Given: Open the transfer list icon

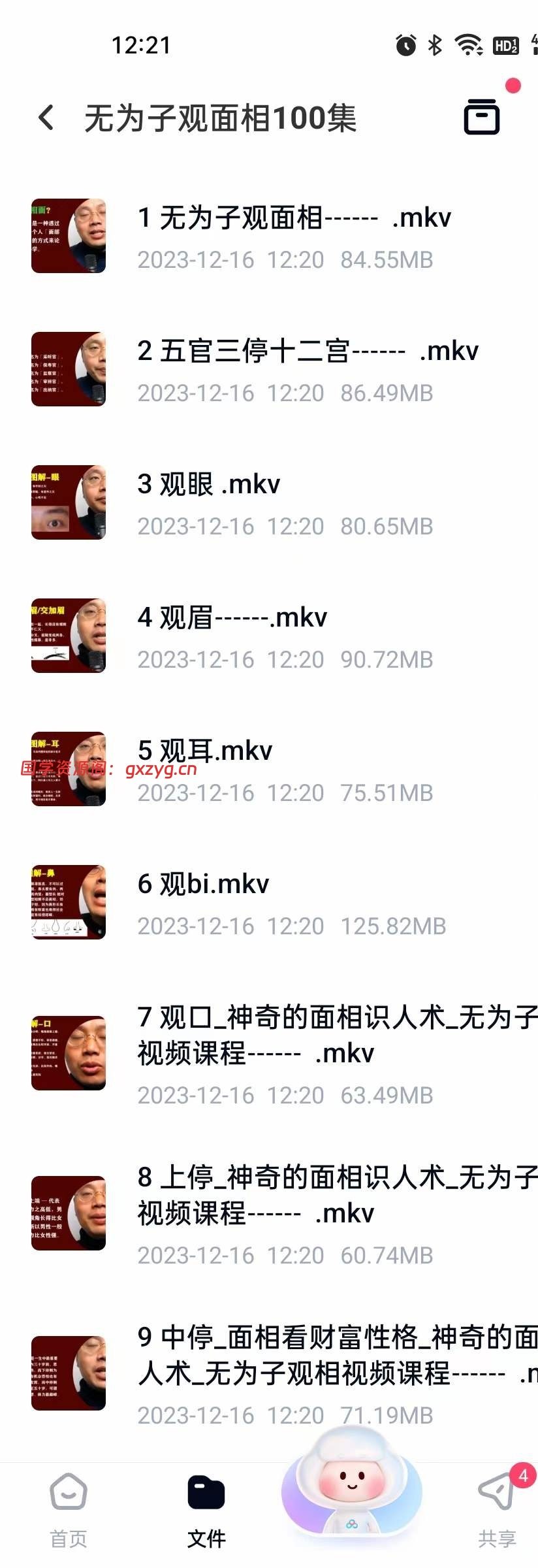Looking at the screenshot, I should [482, 118].
